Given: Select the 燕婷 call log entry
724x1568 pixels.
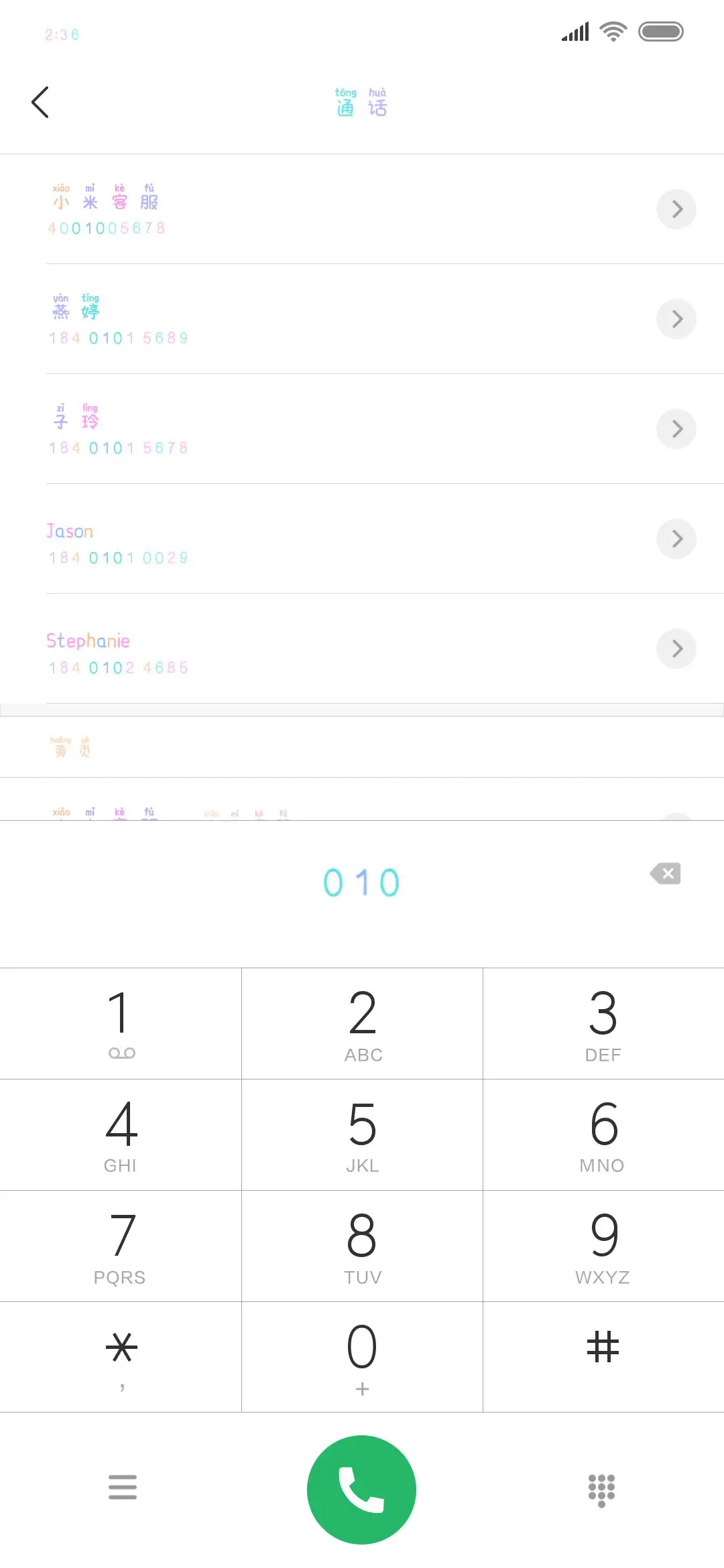Looking at the screenshot, I should click(x=268, y=318).
